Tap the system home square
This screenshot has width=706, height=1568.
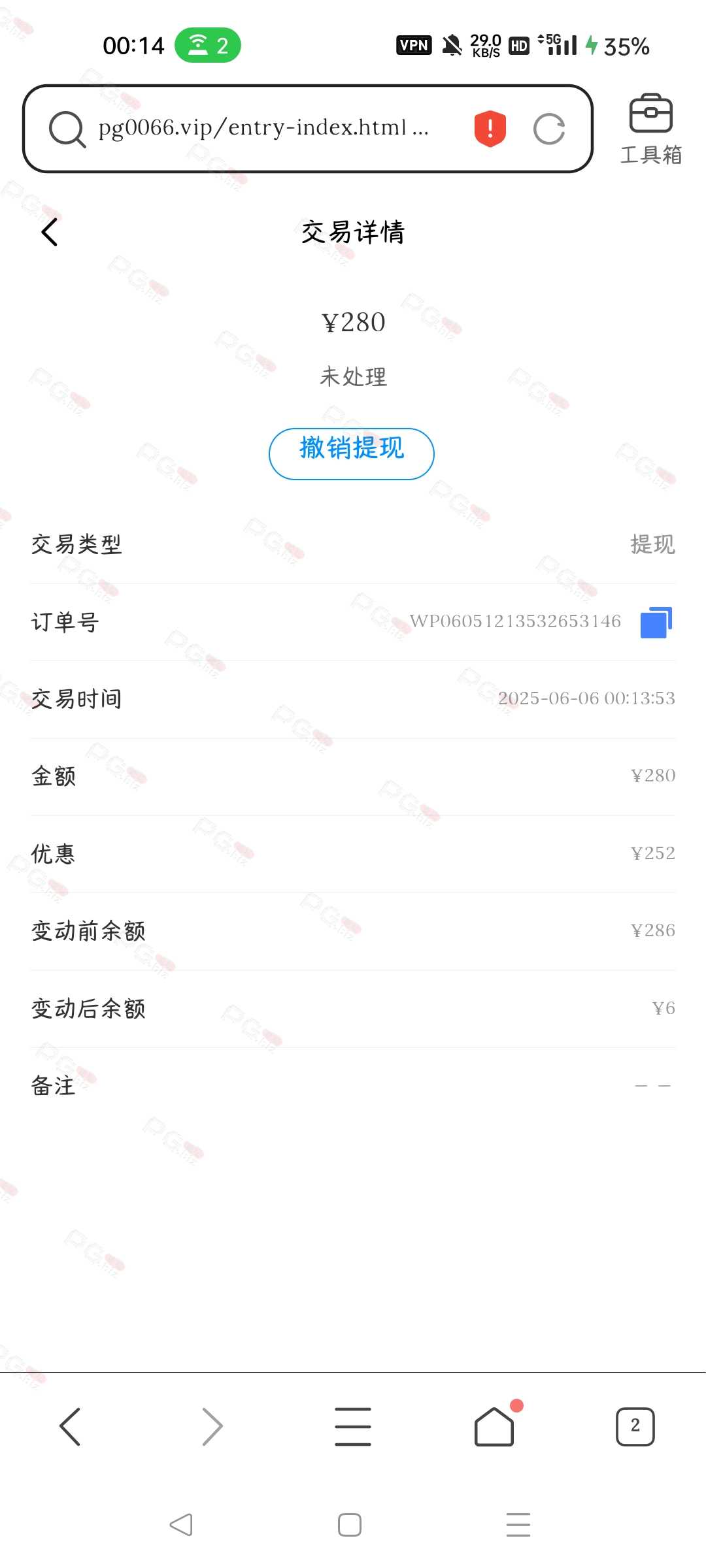(350, 1525)
